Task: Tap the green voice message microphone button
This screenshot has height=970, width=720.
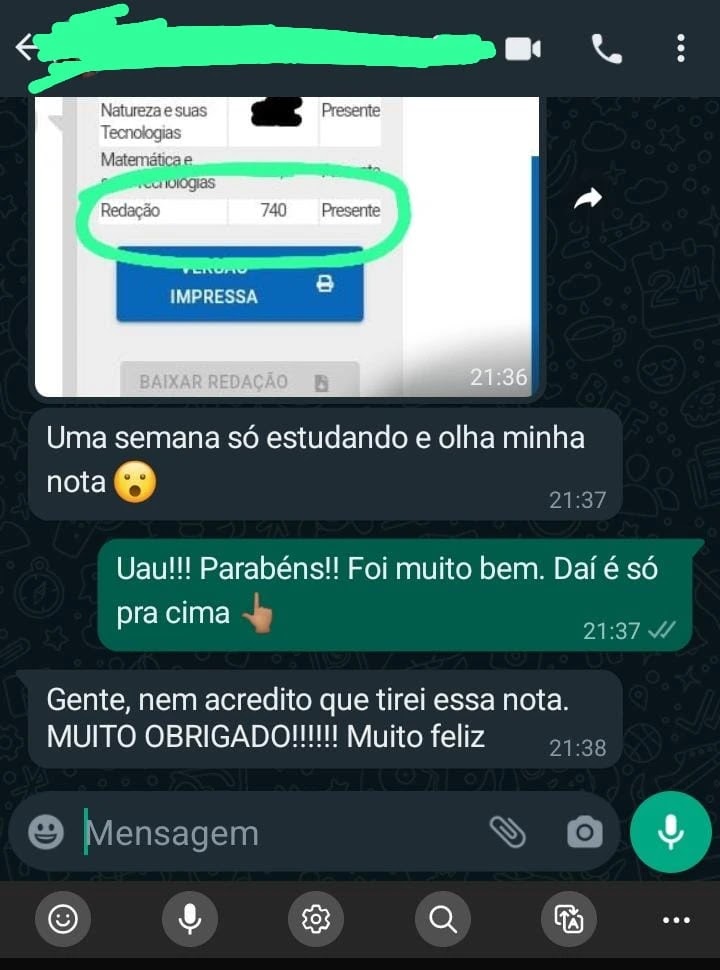Action: [670, 831]
